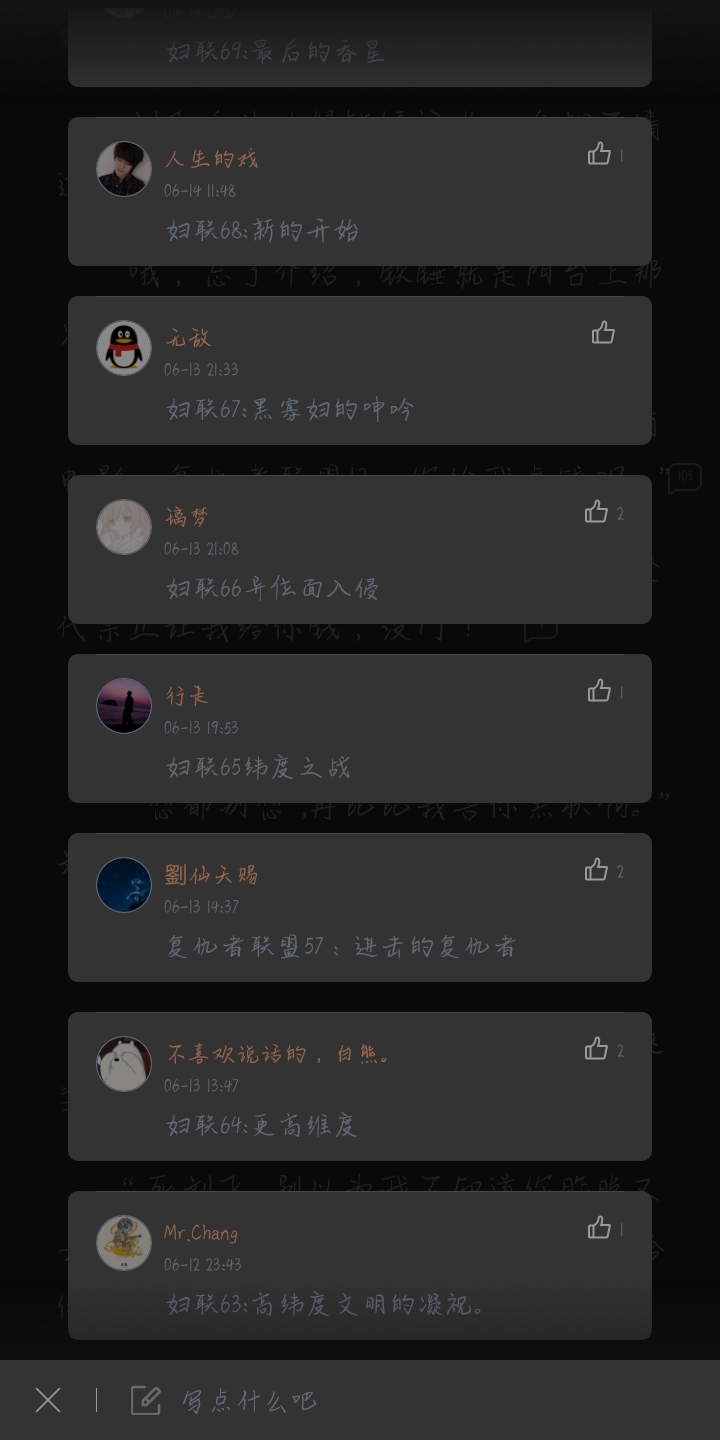
Task: Open 劉仙天赐's avatar
Action: (x=124, y=885)
